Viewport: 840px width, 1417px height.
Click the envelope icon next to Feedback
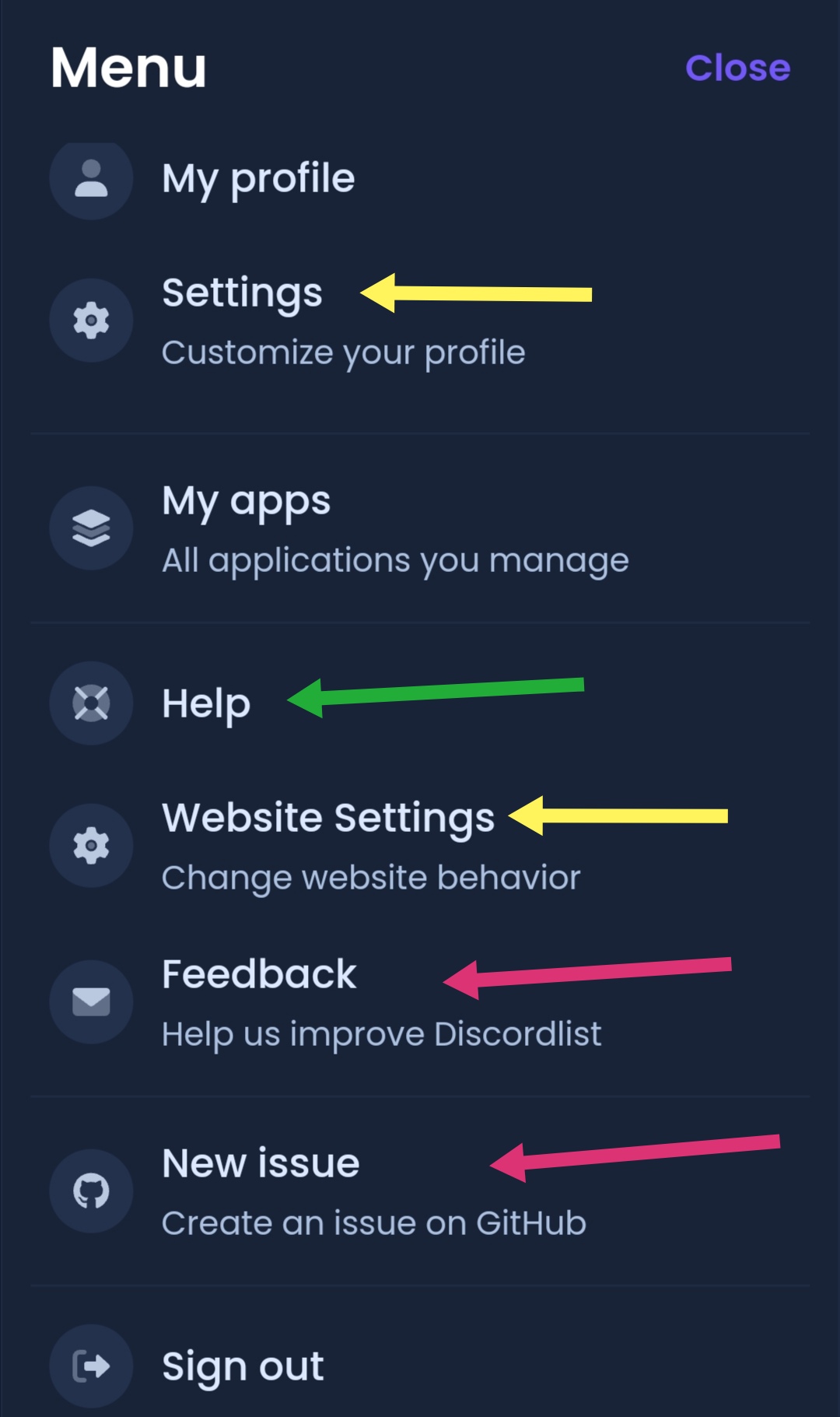point(90,1001)
